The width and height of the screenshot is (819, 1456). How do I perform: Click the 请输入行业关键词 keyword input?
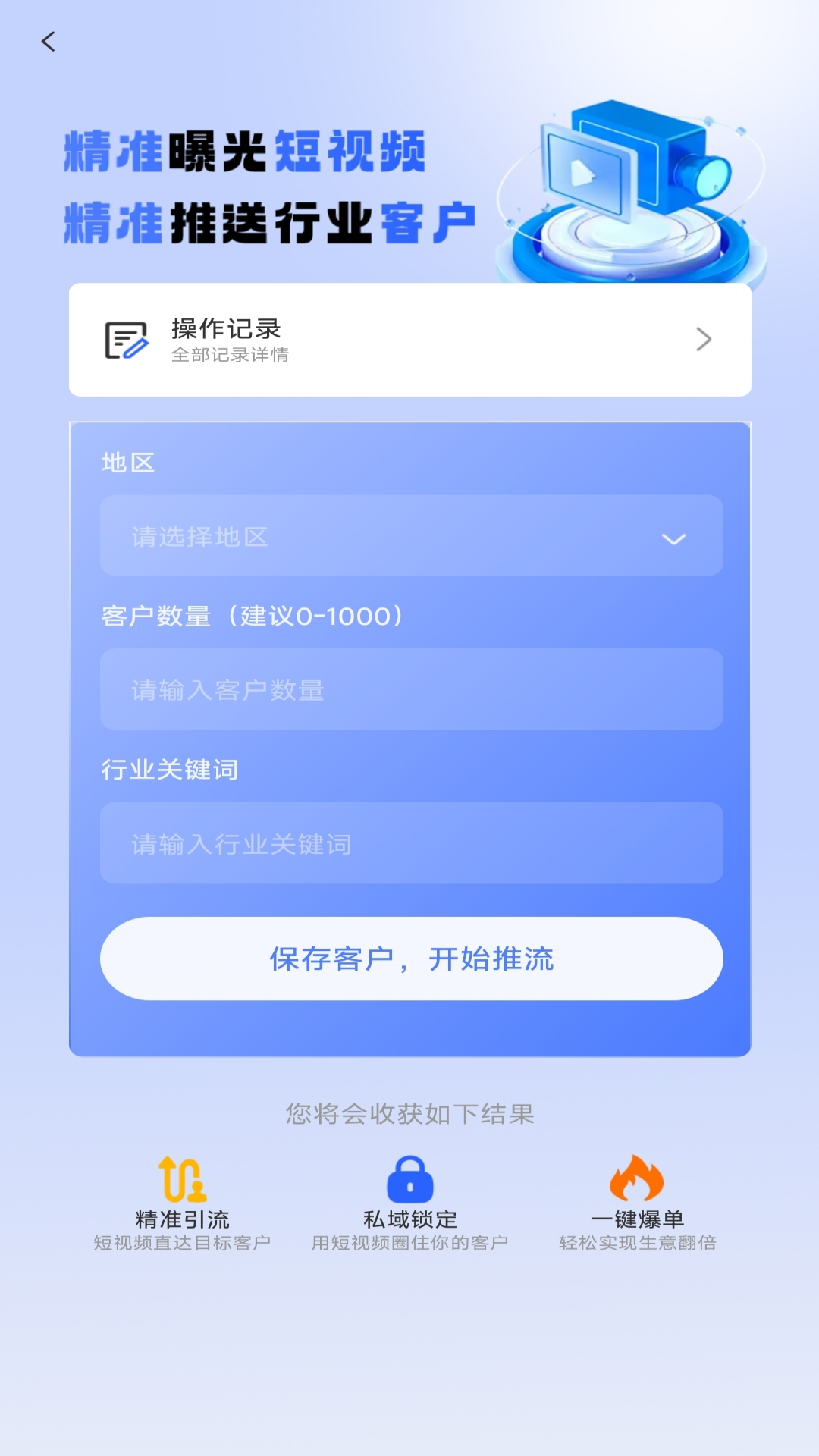click(409, 843)
